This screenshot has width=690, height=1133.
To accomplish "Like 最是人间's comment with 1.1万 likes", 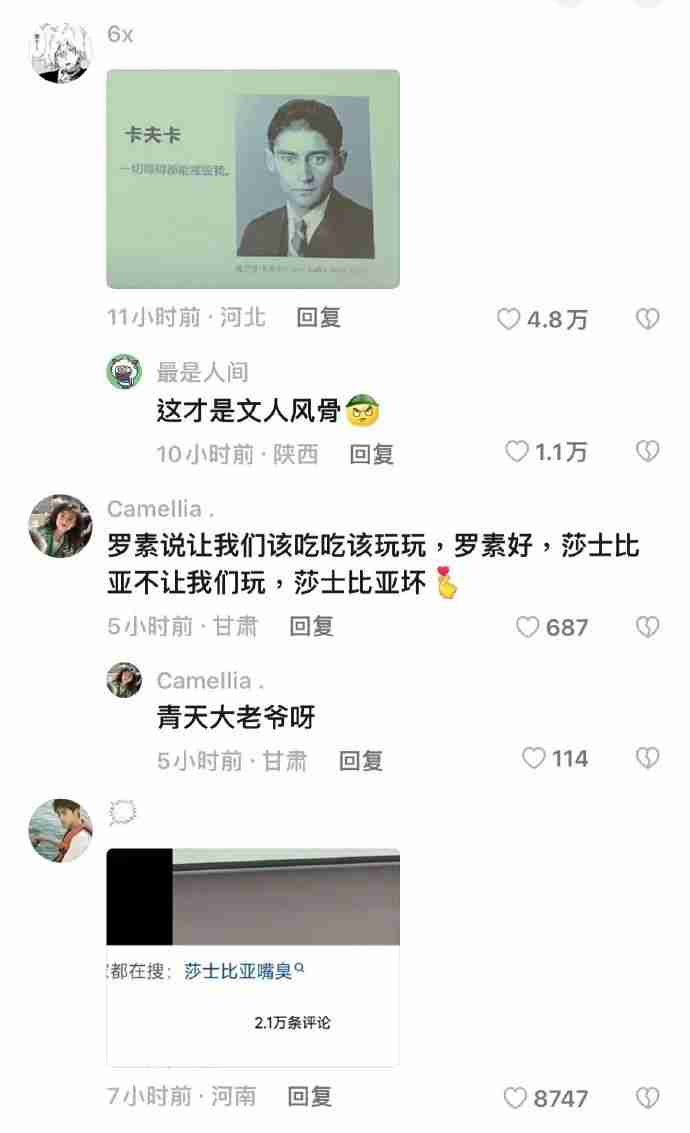I will (517, 452).
